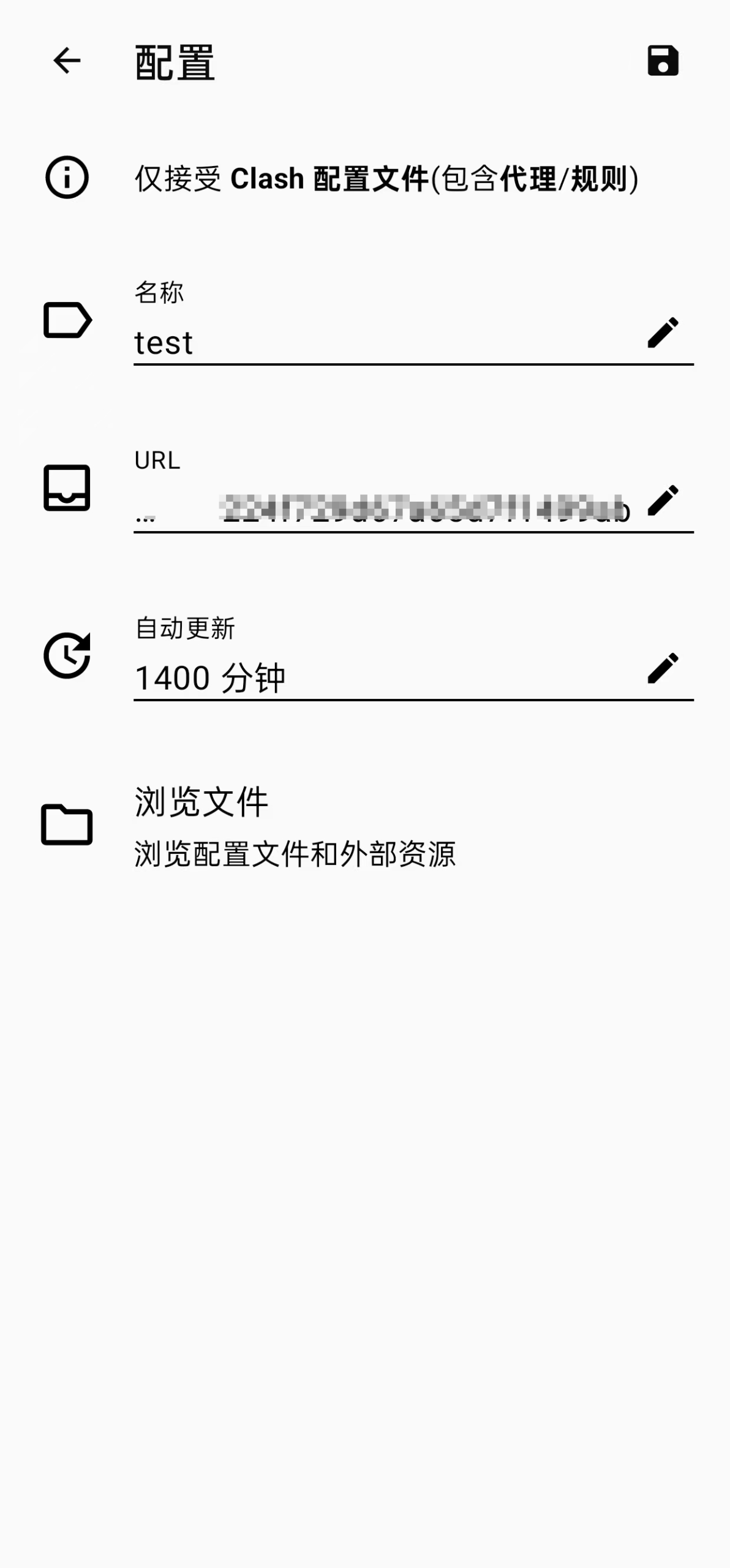
Task: Click the auto-update clock icon
Action: 66,655
